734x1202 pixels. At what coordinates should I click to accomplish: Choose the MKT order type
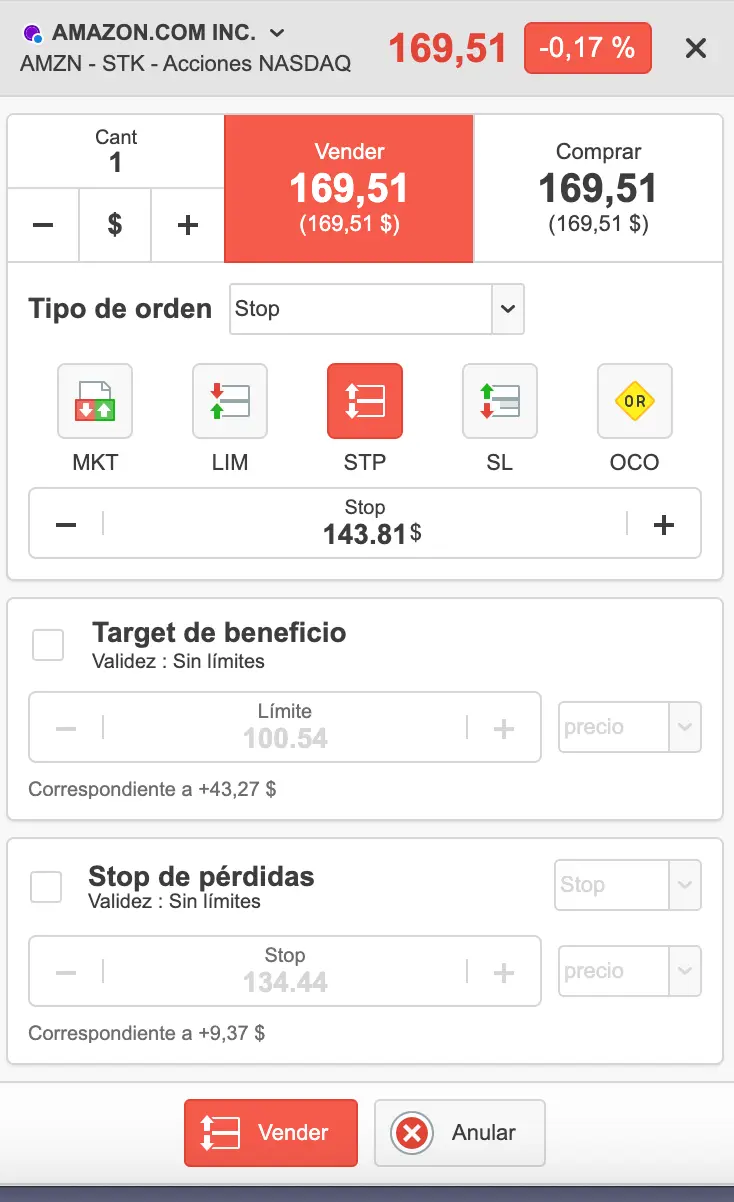tap(95, 401)
